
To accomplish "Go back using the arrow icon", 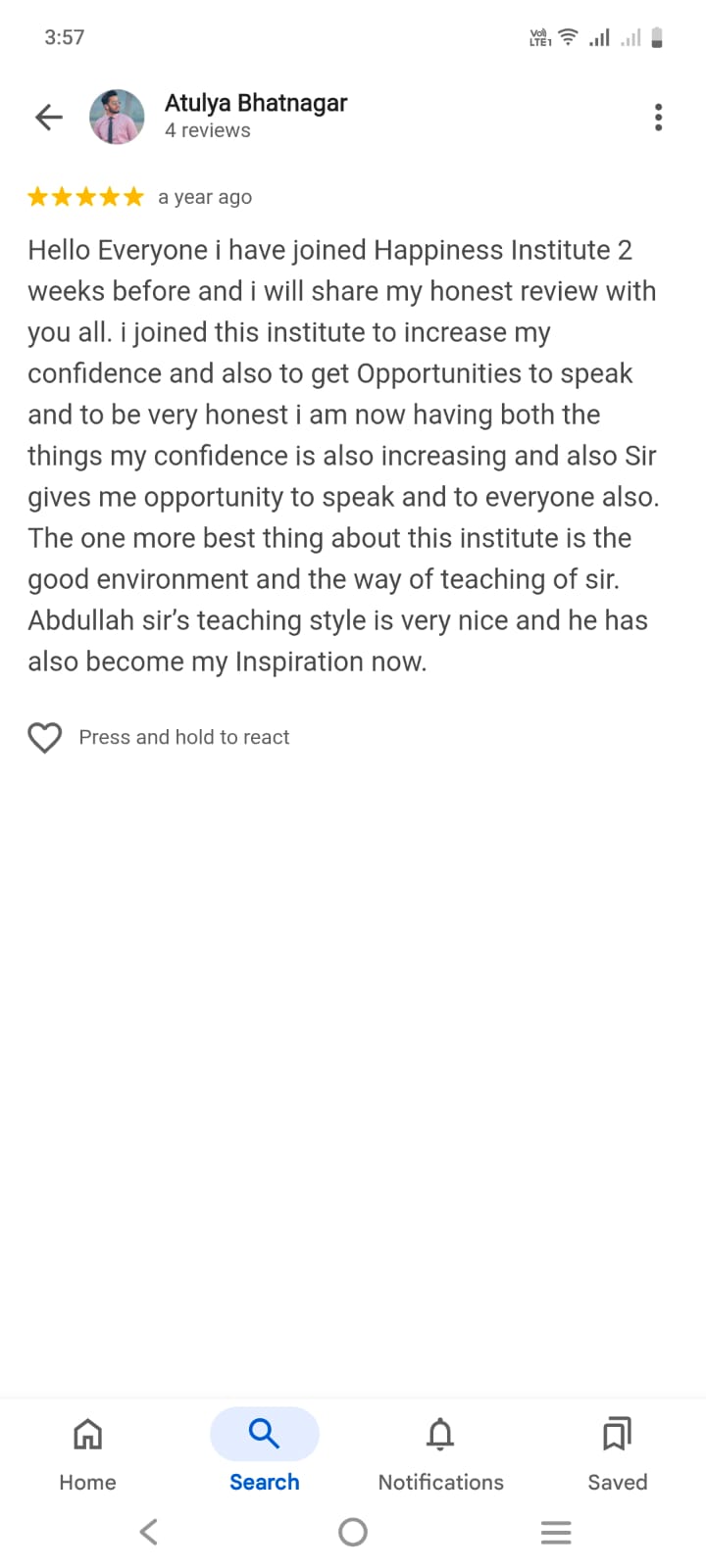I will [49, 118].
